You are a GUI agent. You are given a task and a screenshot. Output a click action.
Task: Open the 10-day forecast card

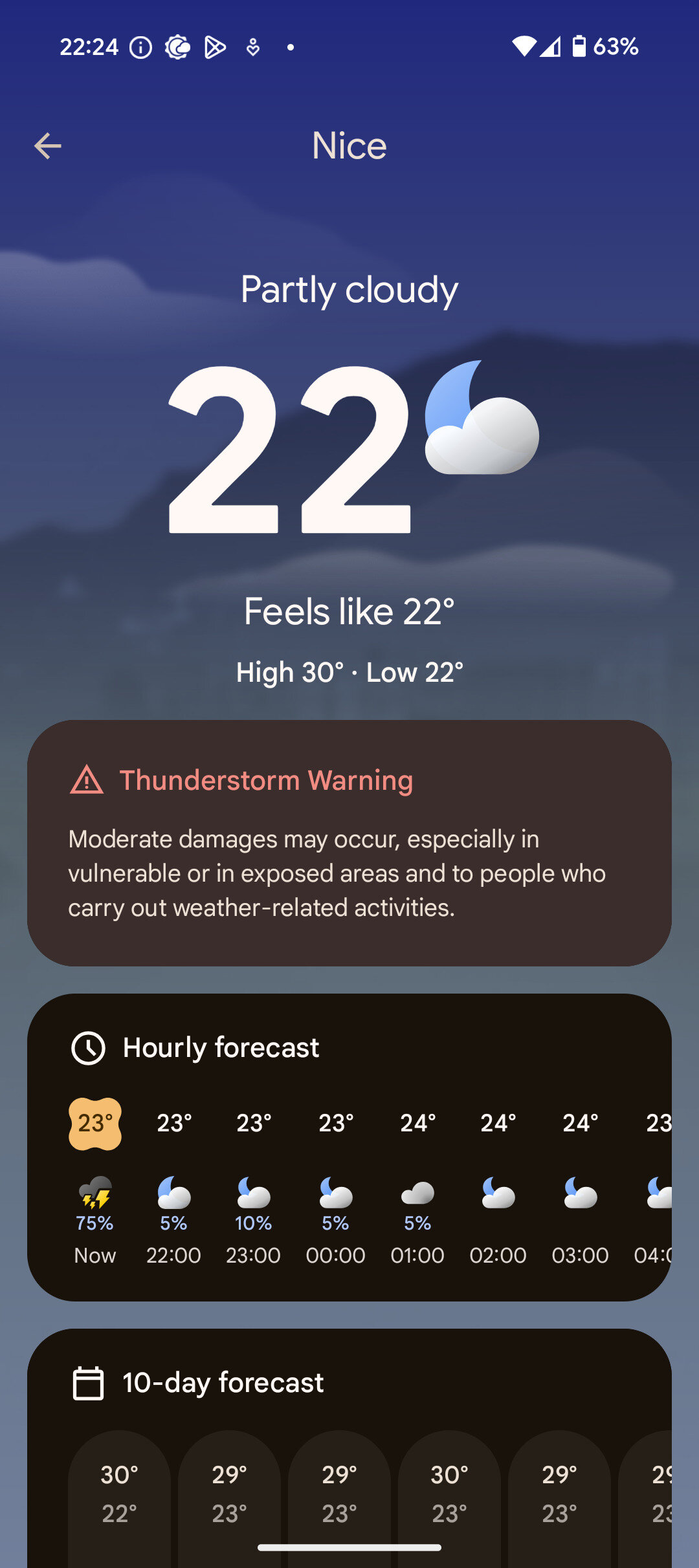tap(349, 1448)
